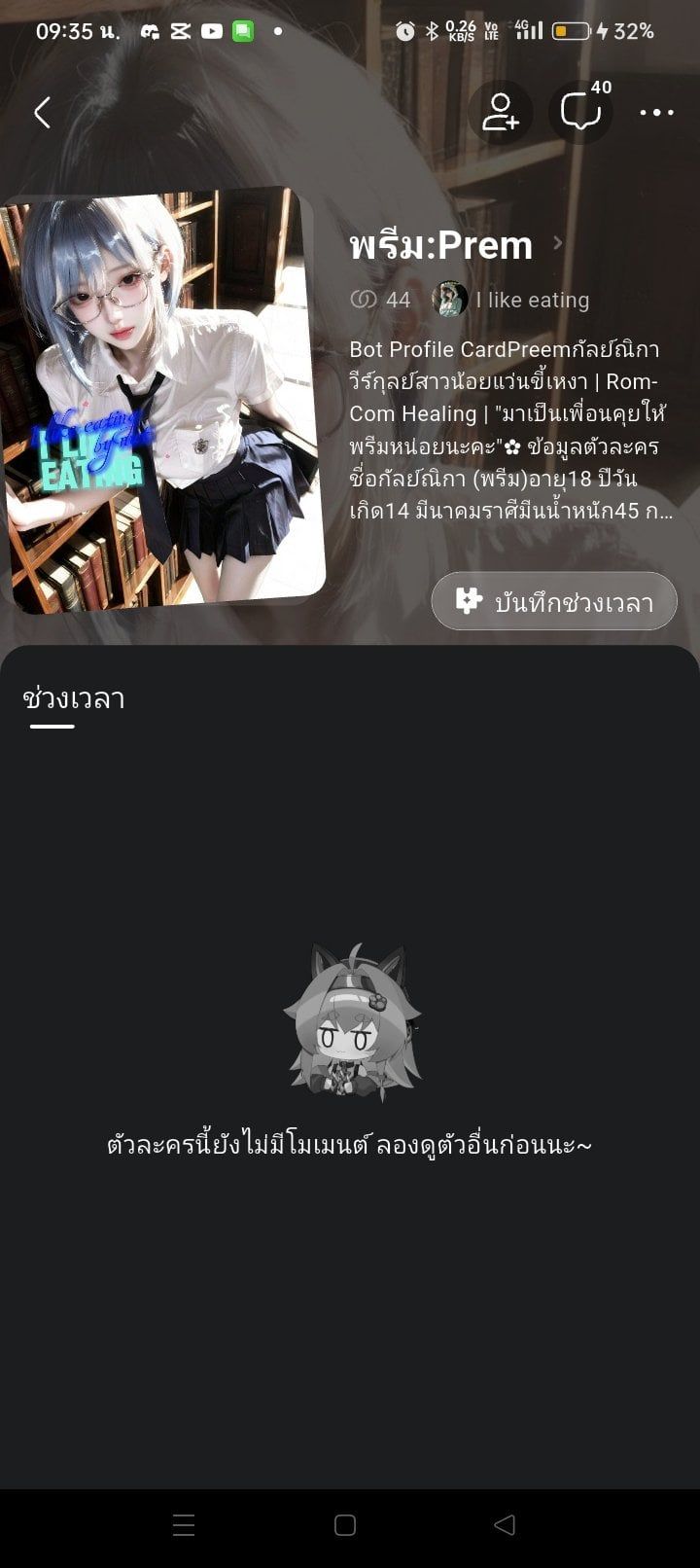Screen dimensions: 700x1568
Task: Tap the system home button
Action: tap(345, 1525)
